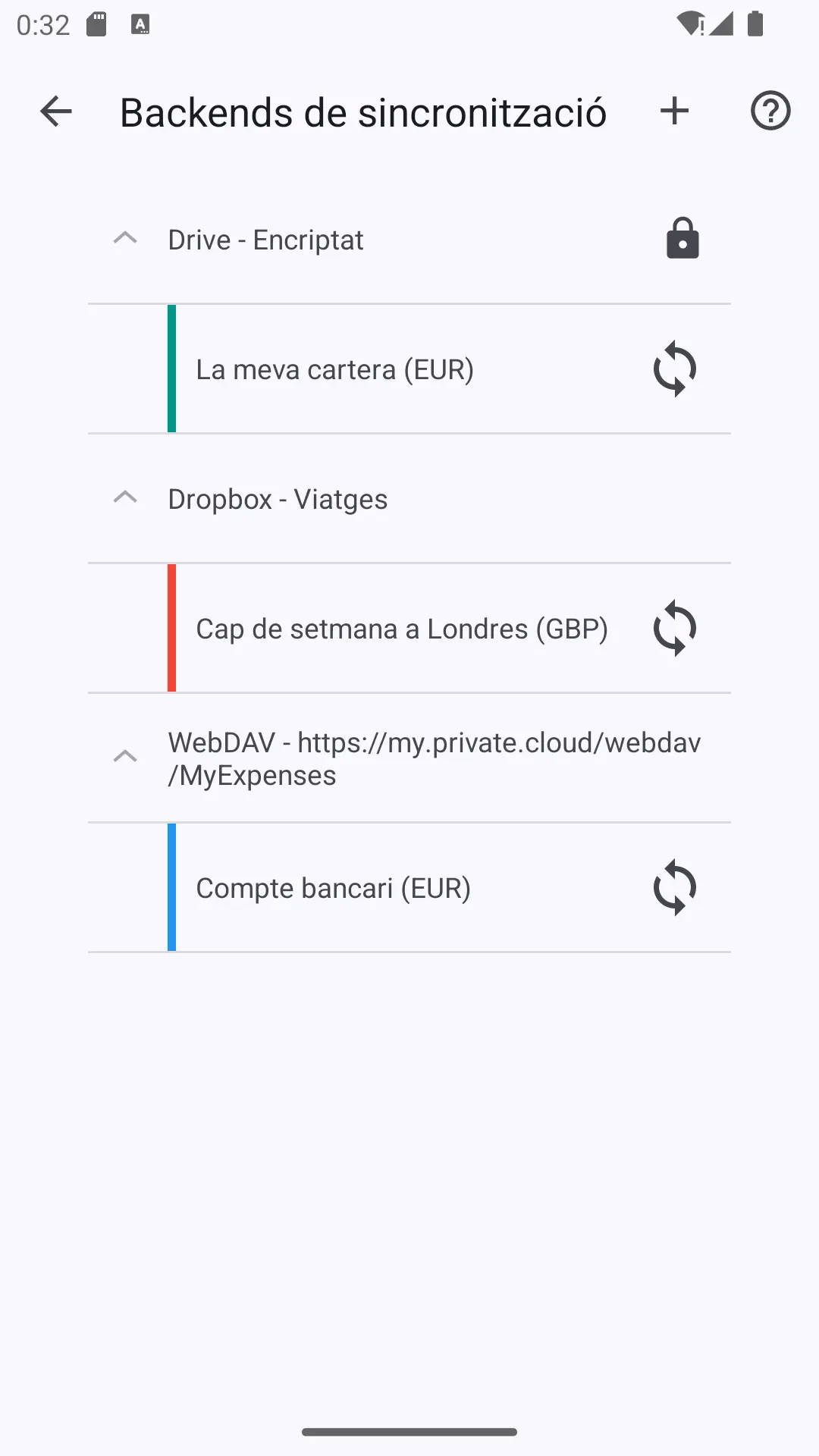
Task: Go back using the arrow icon
Action: (55, 112)
